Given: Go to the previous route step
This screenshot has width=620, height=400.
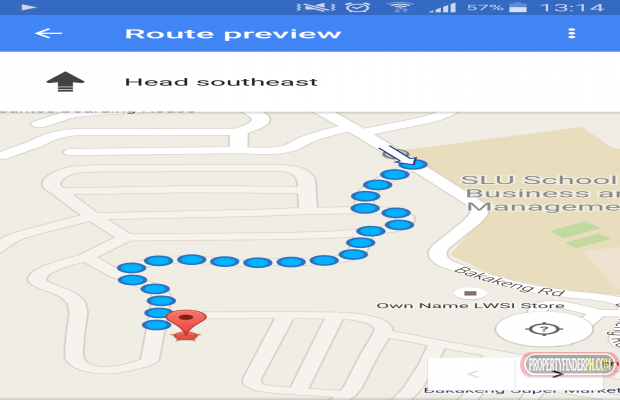Looking at the screenshot, I should pyautogui.click(x=472, y=374).
